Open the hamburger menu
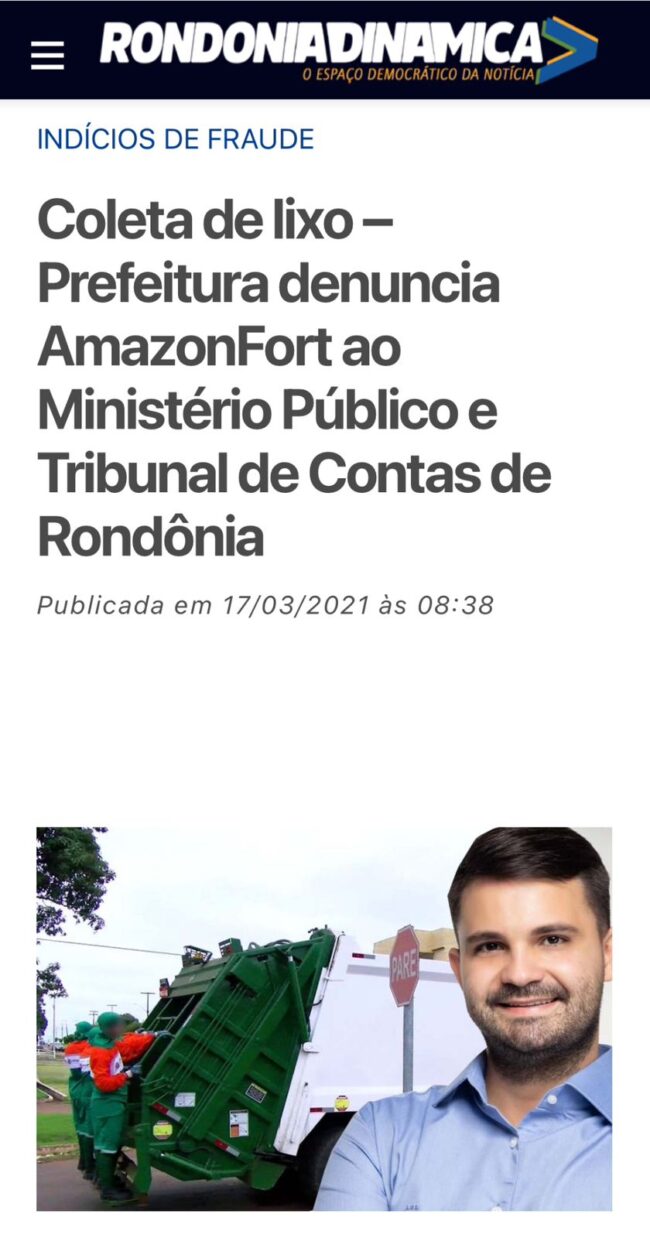The image size is (650, 1238). [x=47, y=55]
